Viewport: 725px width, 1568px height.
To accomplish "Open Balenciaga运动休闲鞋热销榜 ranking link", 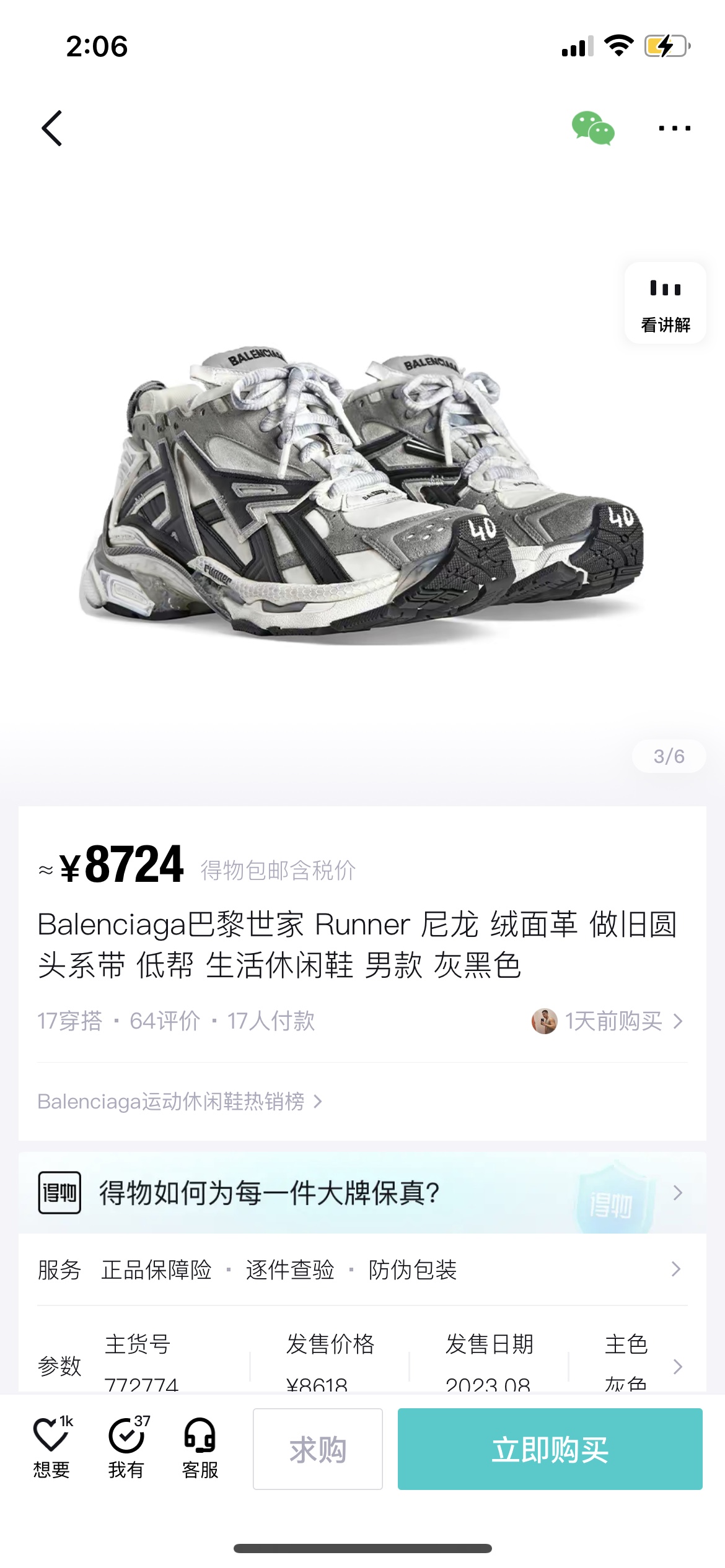I will [180, 1101].
